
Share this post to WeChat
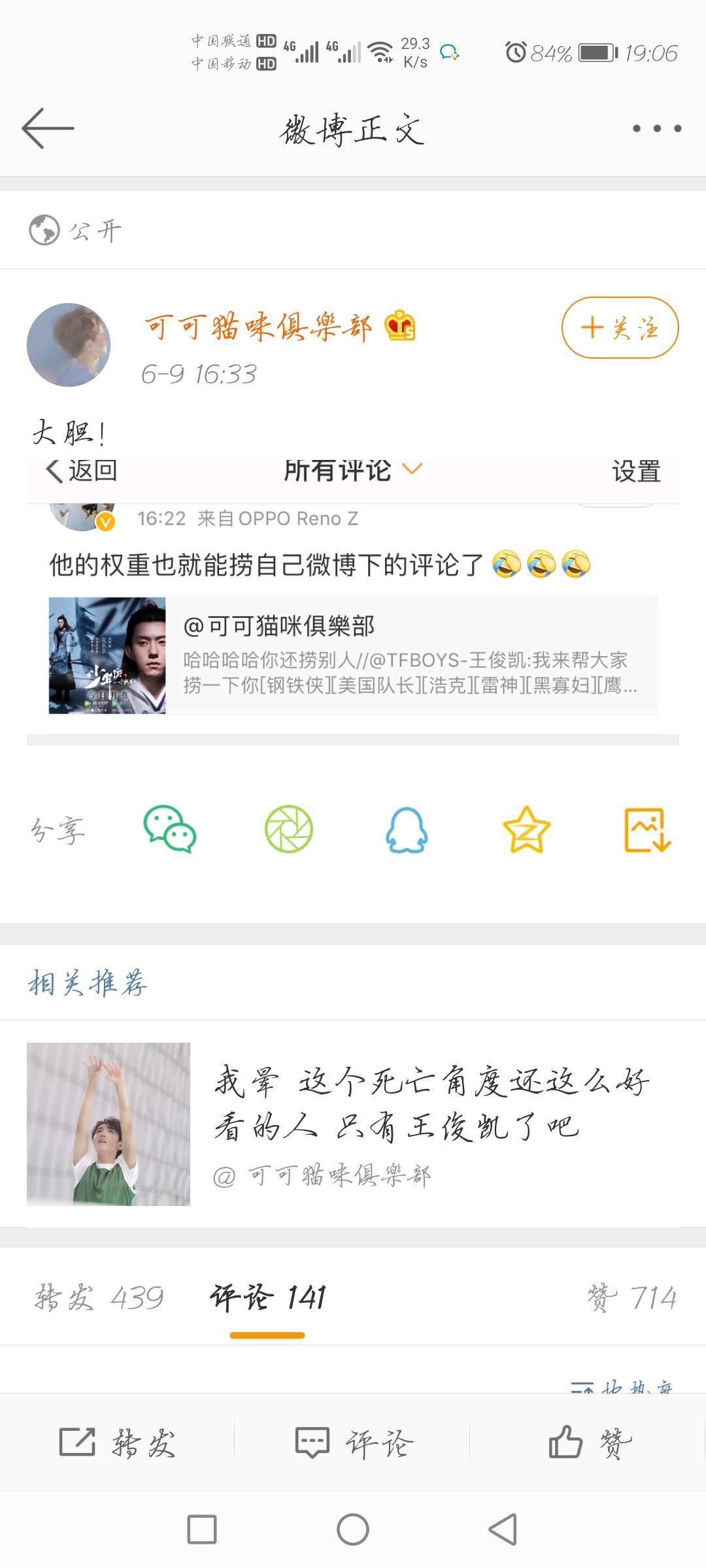coord(170,830)
